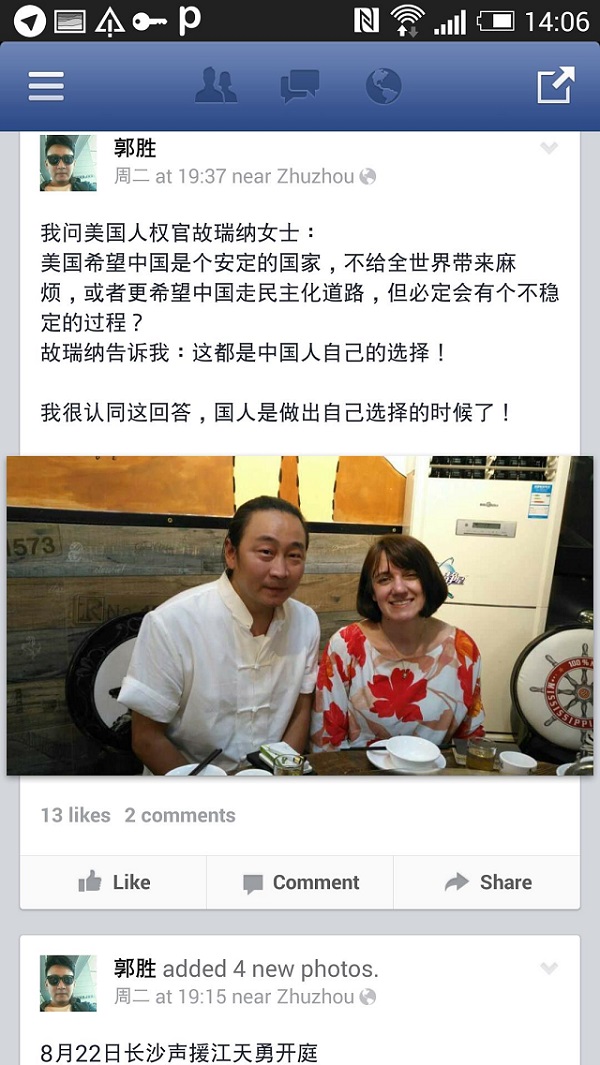Expand options arrow on the 19:15 post
Screen dimensions: 600x1065
click(548, 968)
